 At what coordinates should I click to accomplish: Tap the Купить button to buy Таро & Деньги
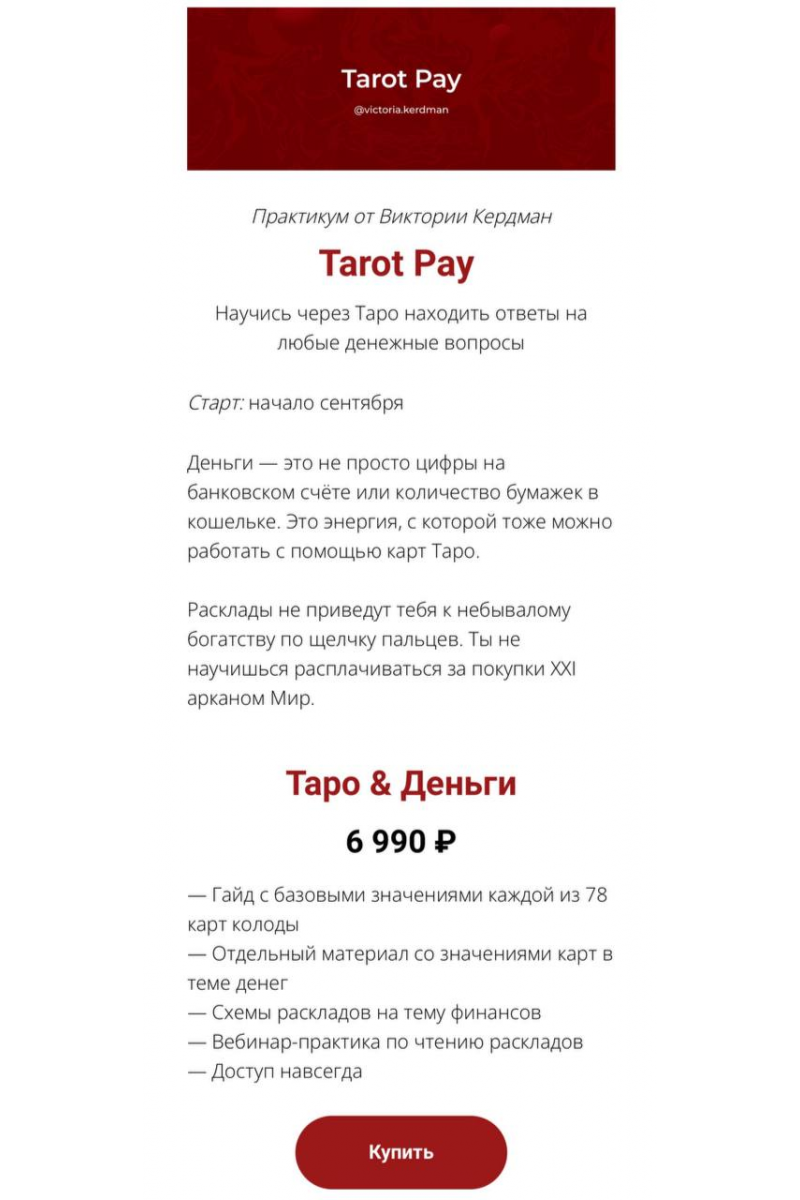tap(400, 1152)
